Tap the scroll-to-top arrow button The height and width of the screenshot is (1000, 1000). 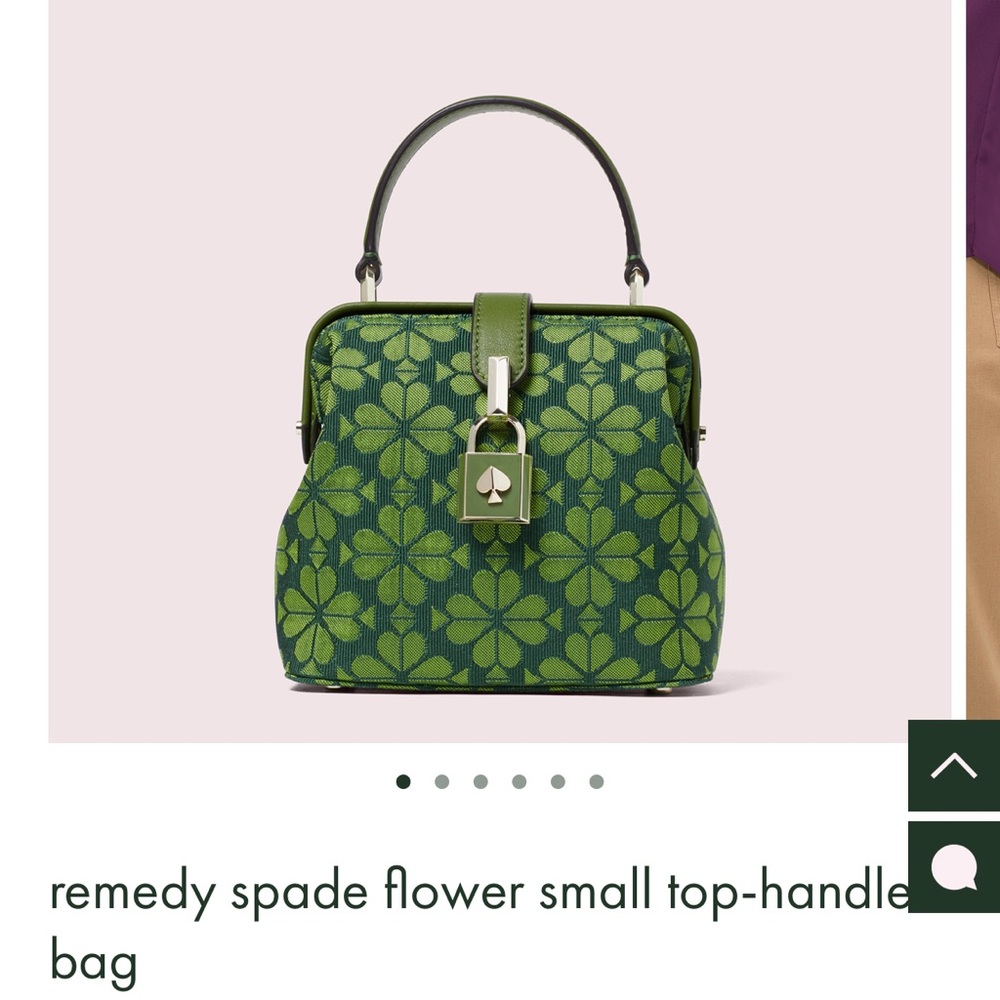[x=953, y=766]
